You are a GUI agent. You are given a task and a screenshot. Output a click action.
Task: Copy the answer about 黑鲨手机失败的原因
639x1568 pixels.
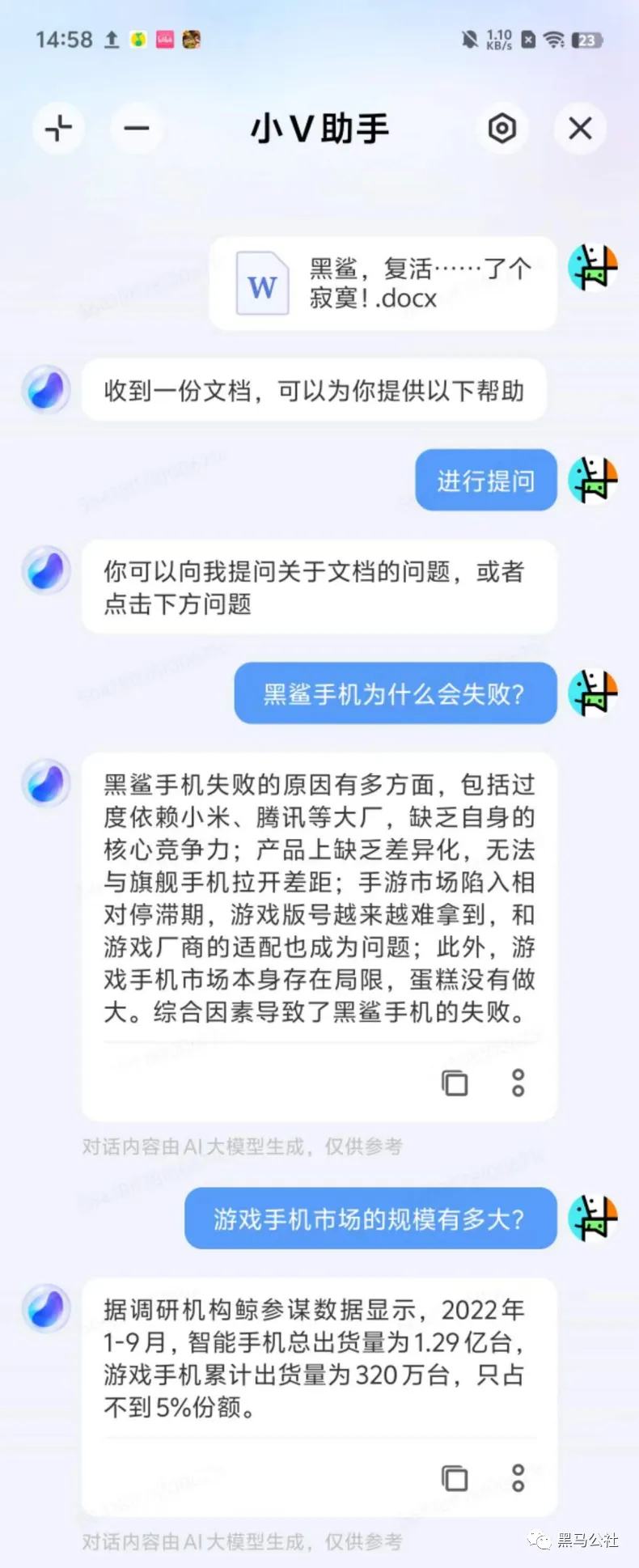coord(455,1083)
